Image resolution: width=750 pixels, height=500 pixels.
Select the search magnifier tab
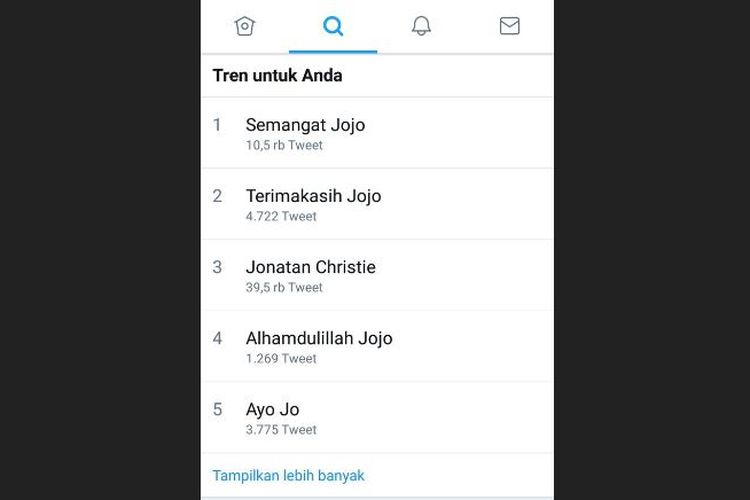click(x=333, y=26)
